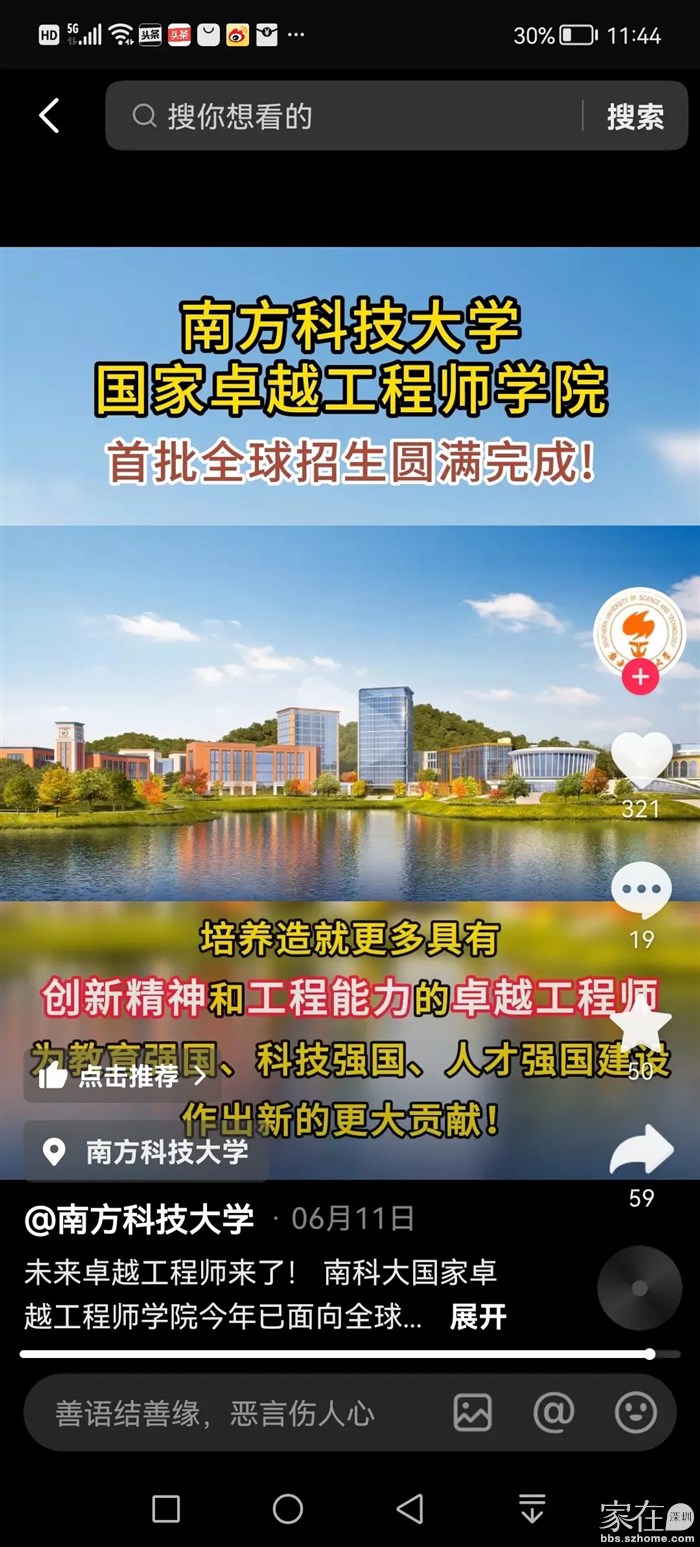Favorite this video with the star
Viewport: 700px width, 1547px height.
(x=641, y=1023)
